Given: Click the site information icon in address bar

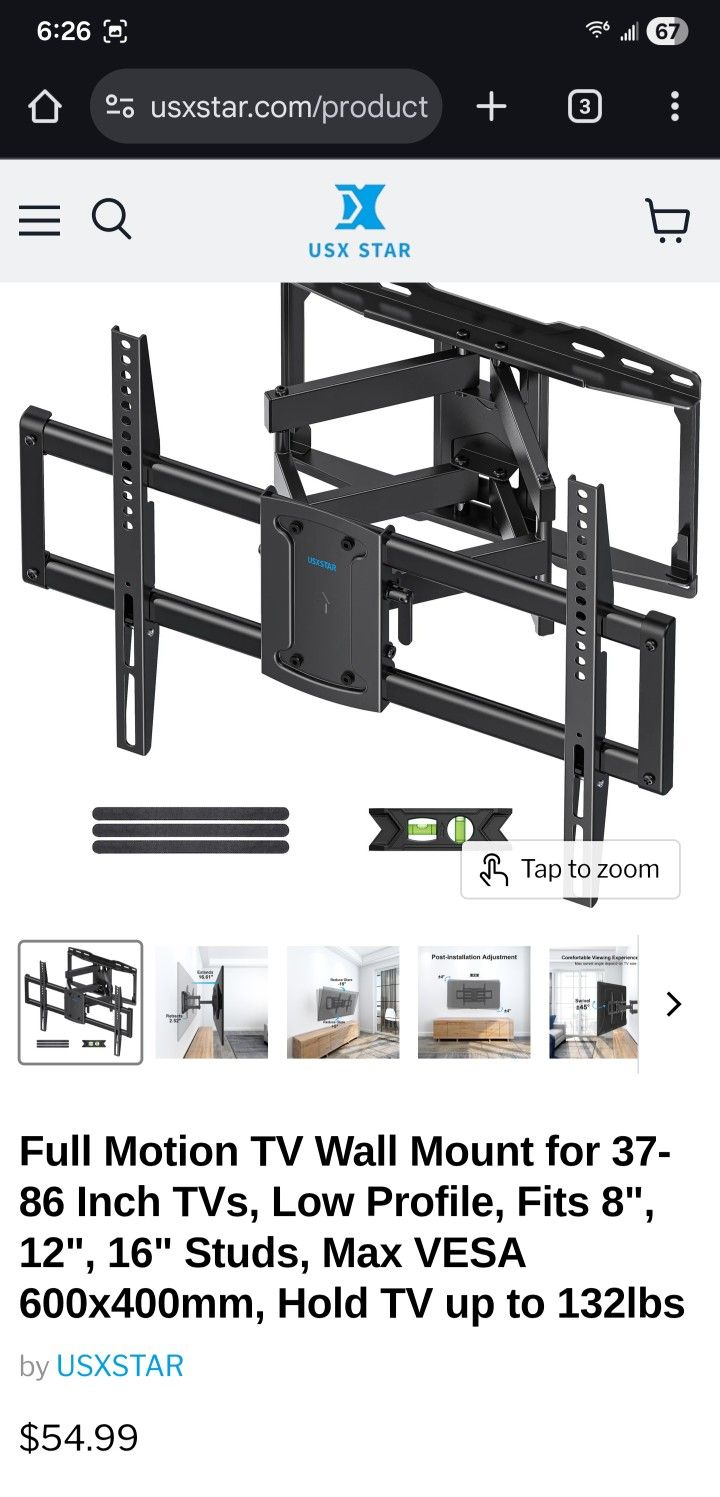Looking at the screenshot, I should (x=120, y=106).
